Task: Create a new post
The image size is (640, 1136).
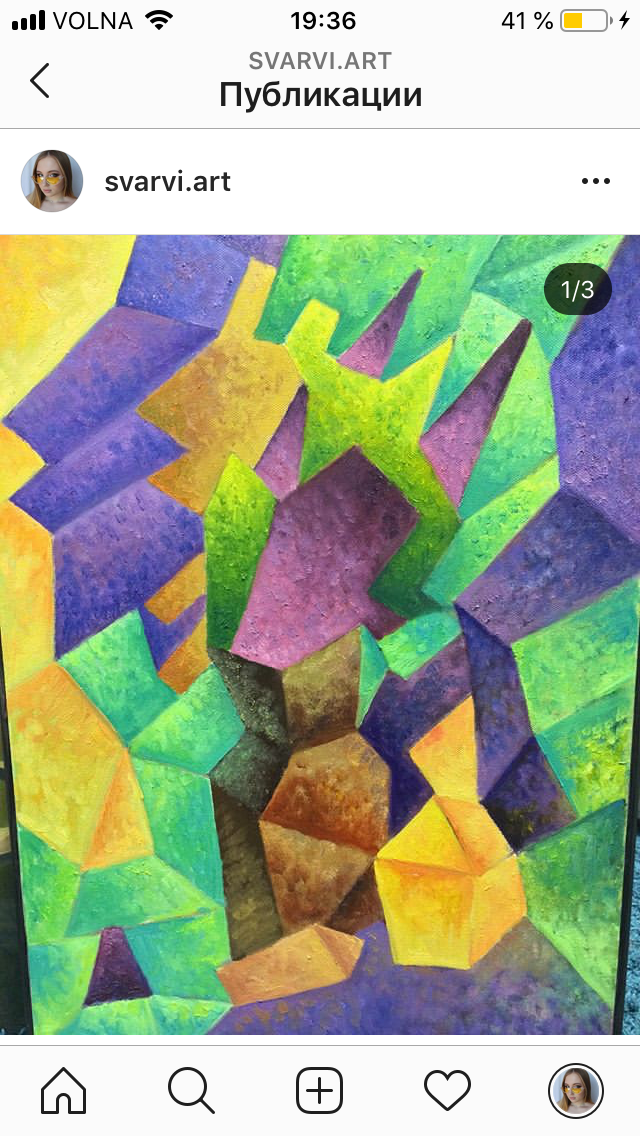Action: coord(320,1089)
